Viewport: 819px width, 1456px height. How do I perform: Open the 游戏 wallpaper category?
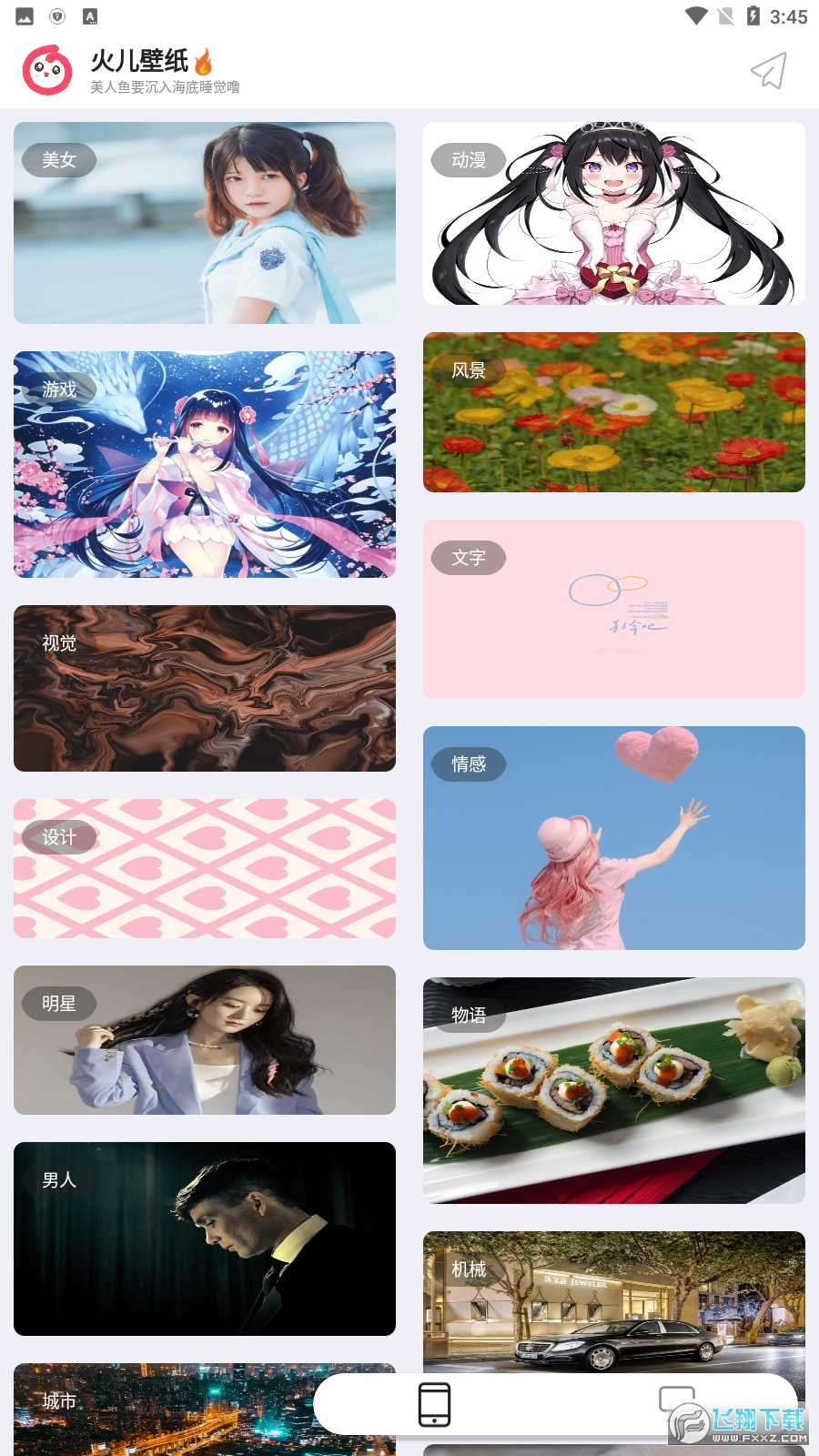(x=205, y=464)
